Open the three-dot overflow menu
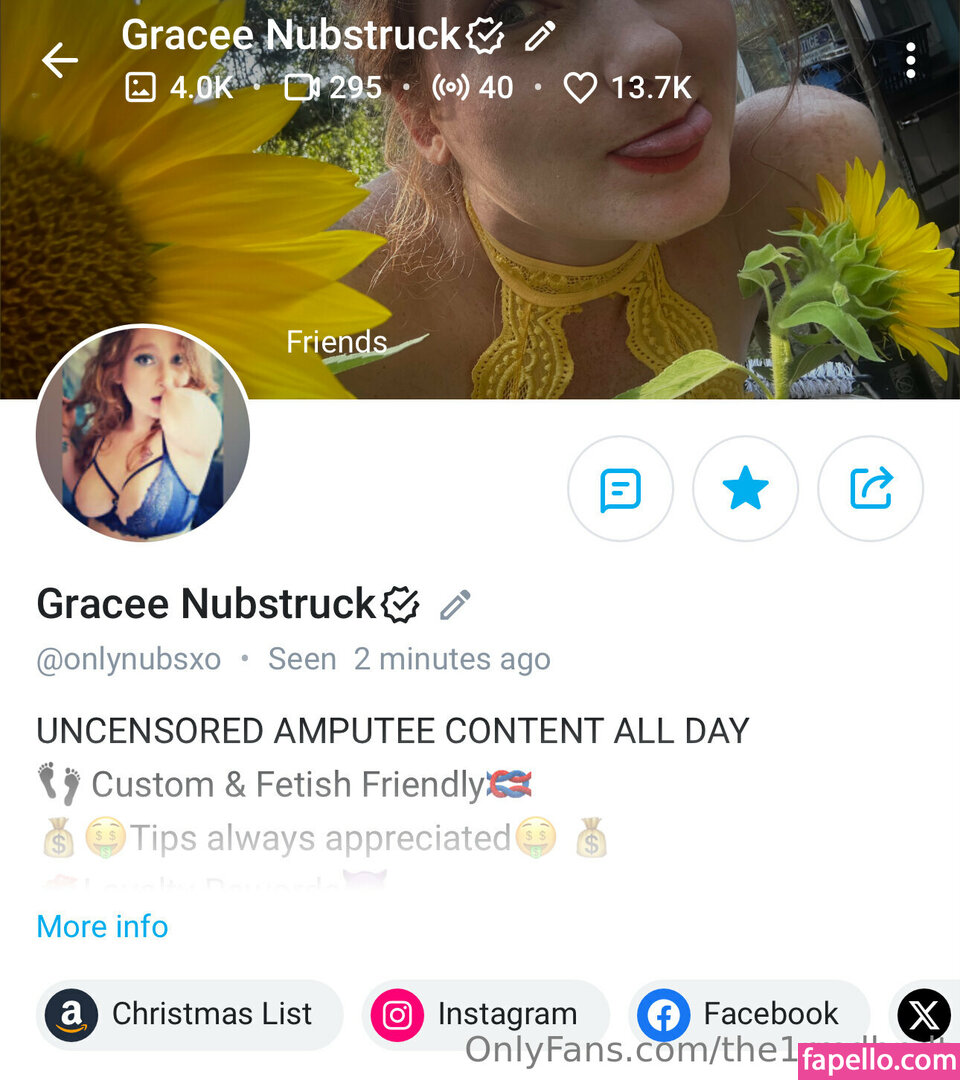This screenshot has height=1080, width=960. point(910,61)
